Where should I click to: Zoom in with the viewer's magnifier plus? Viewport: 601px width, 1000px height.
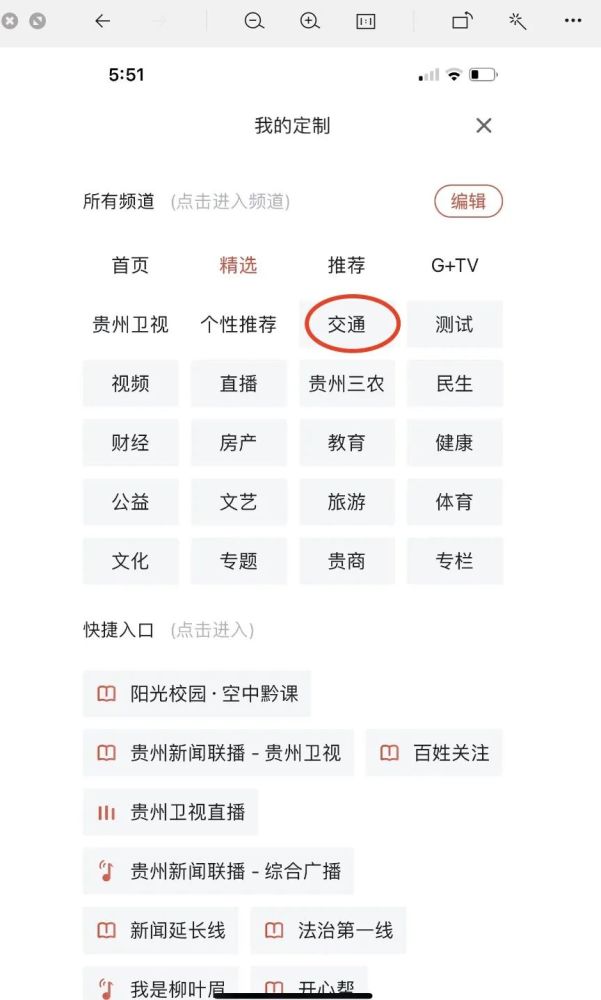point(310,22)
